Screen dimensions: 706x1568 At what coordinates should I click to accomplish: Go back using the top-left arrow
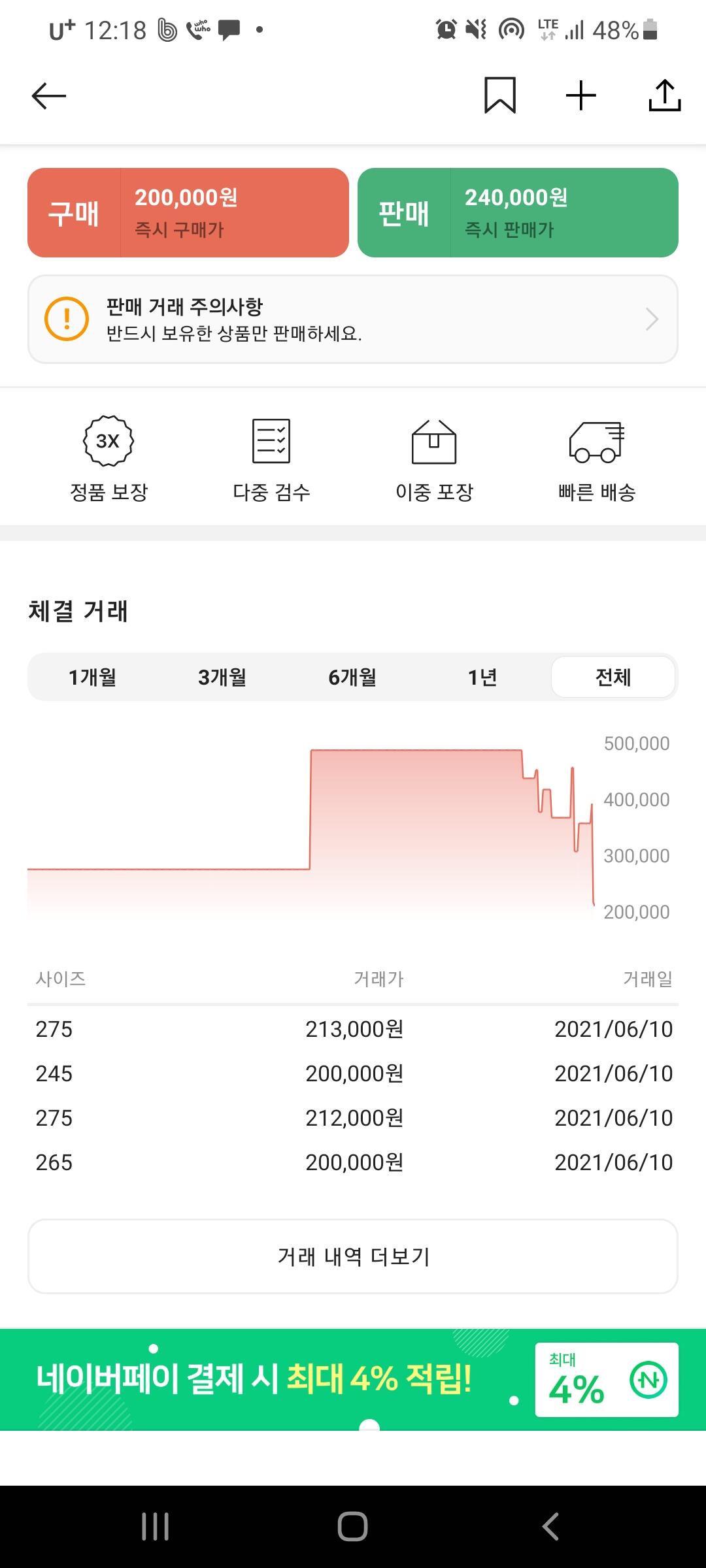49,96
